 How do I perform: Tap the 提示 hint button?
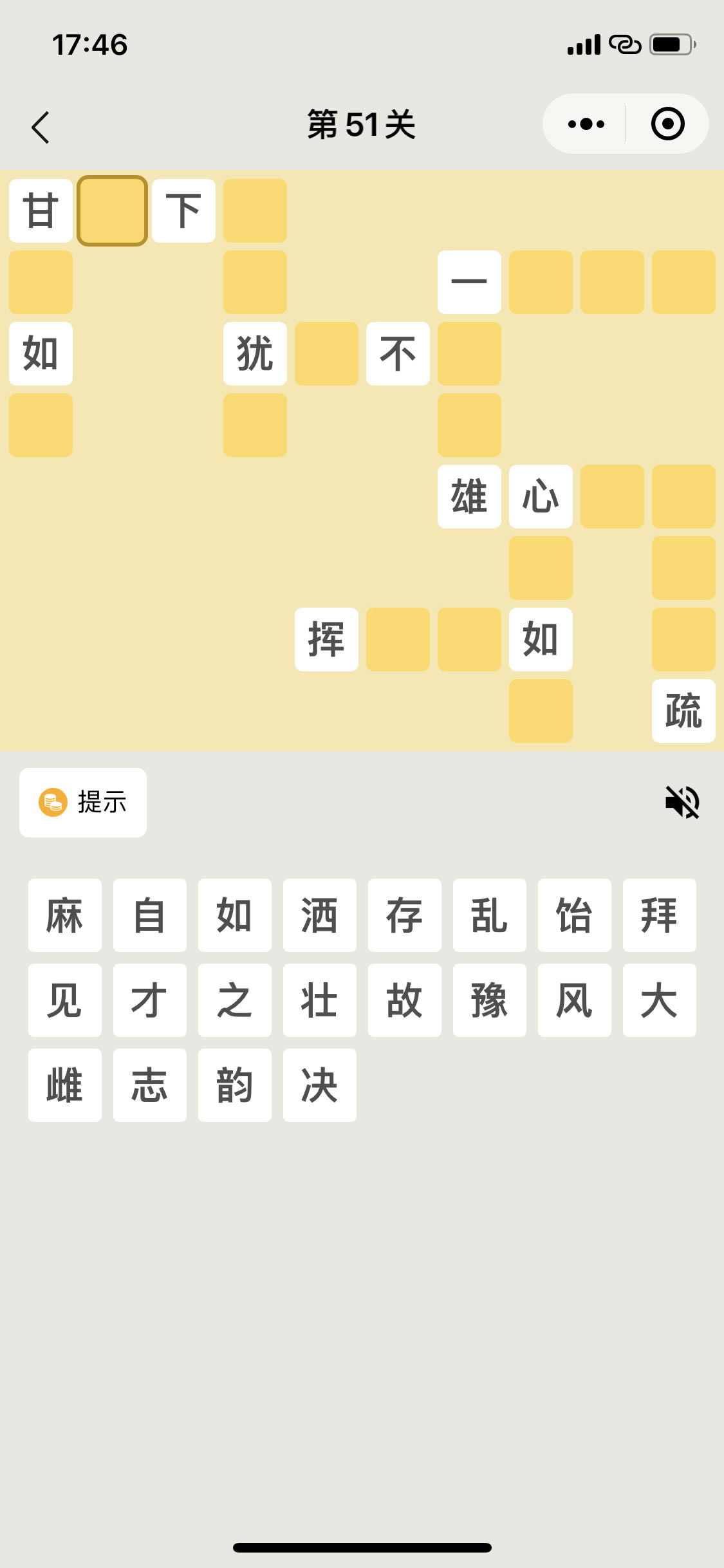pos(83,802)
